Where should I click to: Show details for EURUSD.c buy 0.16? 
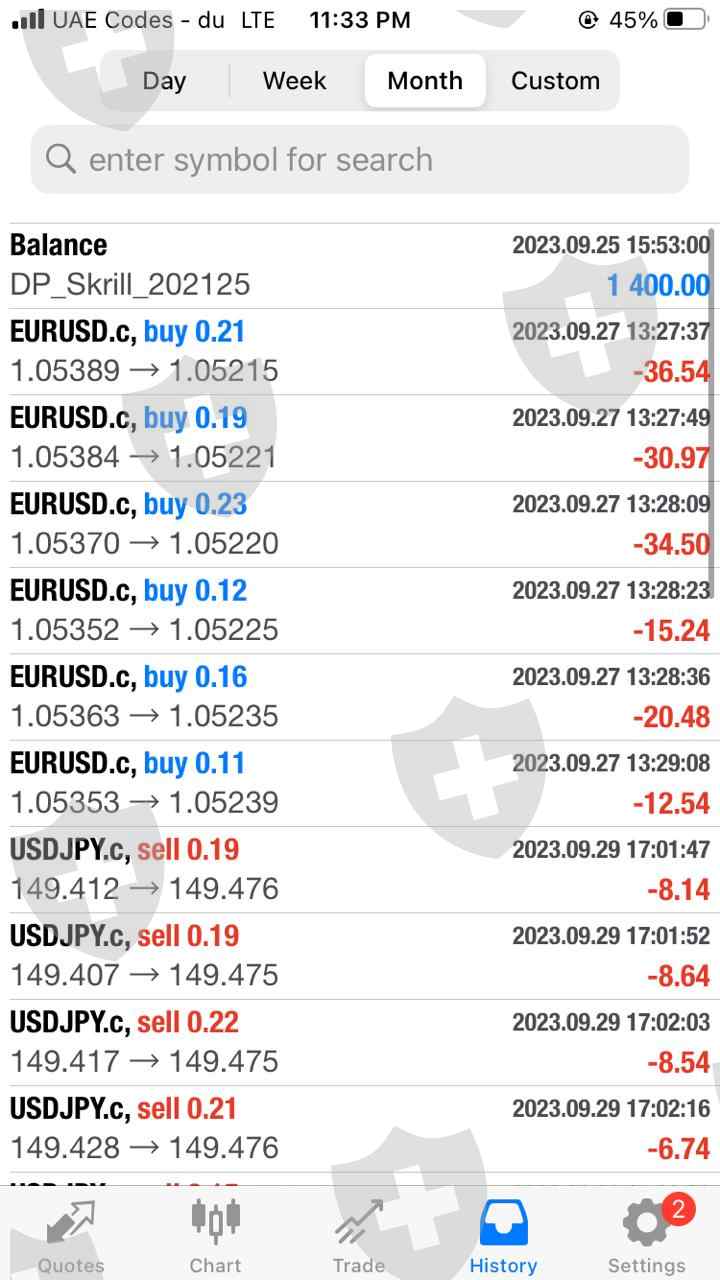click(x=360, y=696)
